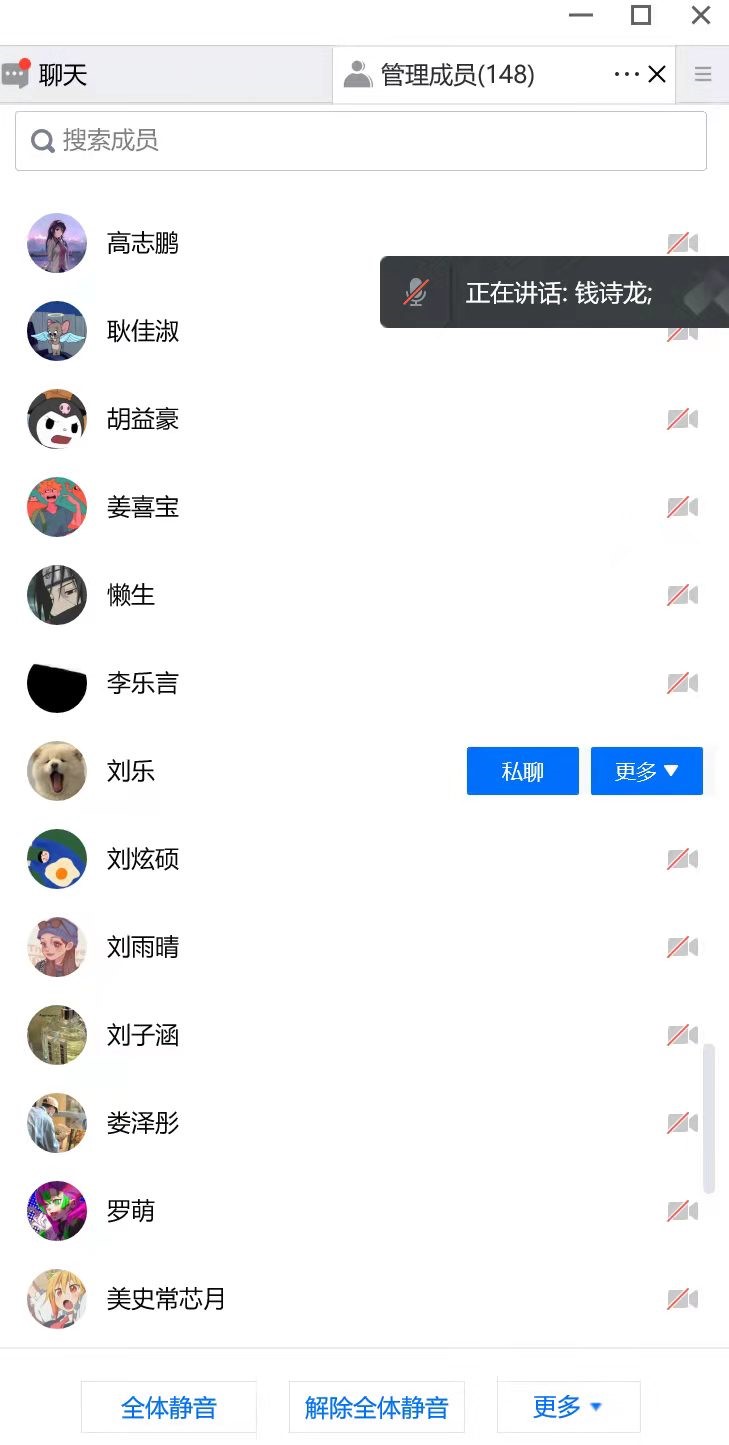
Task: Start private chat with 刘乐
Action: coord(522,771)
